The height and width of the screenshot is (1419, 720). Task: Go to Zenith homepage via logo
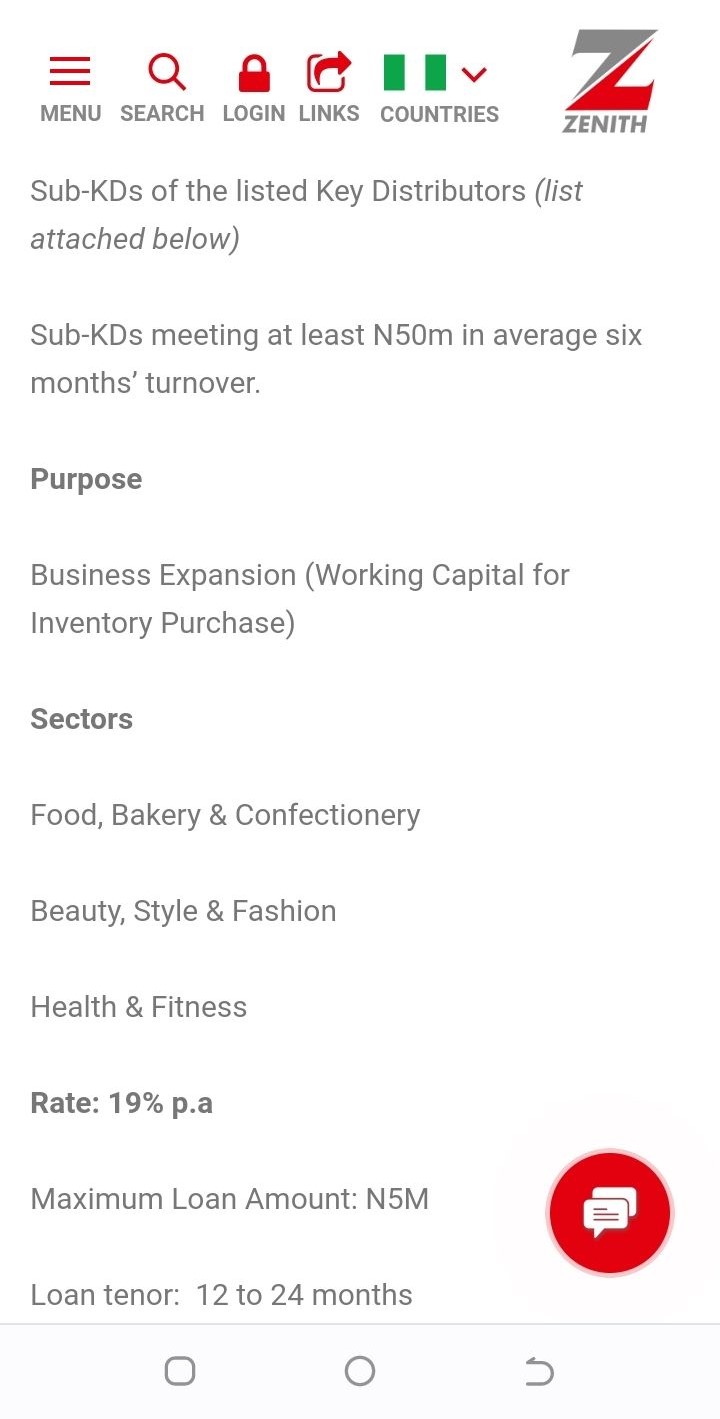click(x=609, y=81)
